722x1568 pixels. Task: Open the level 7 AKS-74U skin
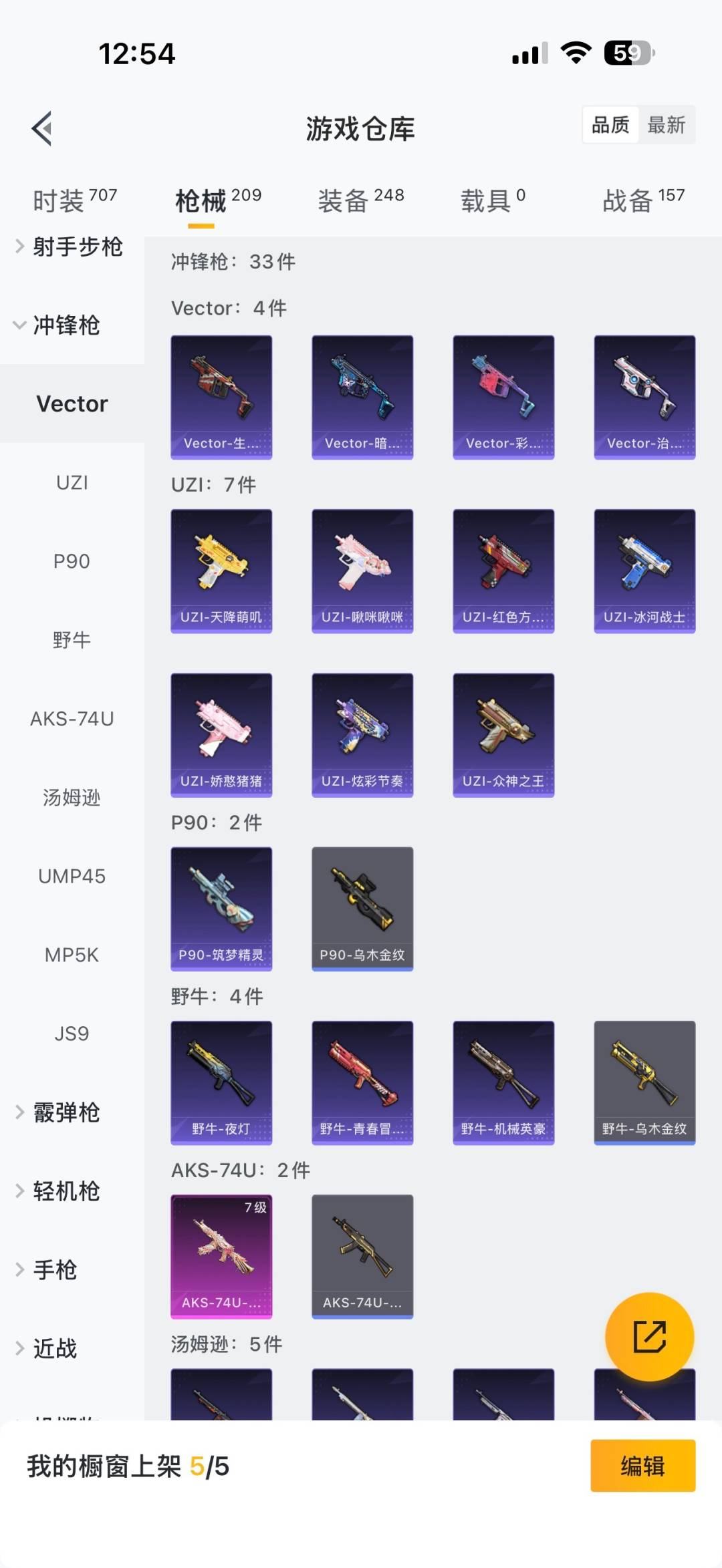[x=221, y=1255]
